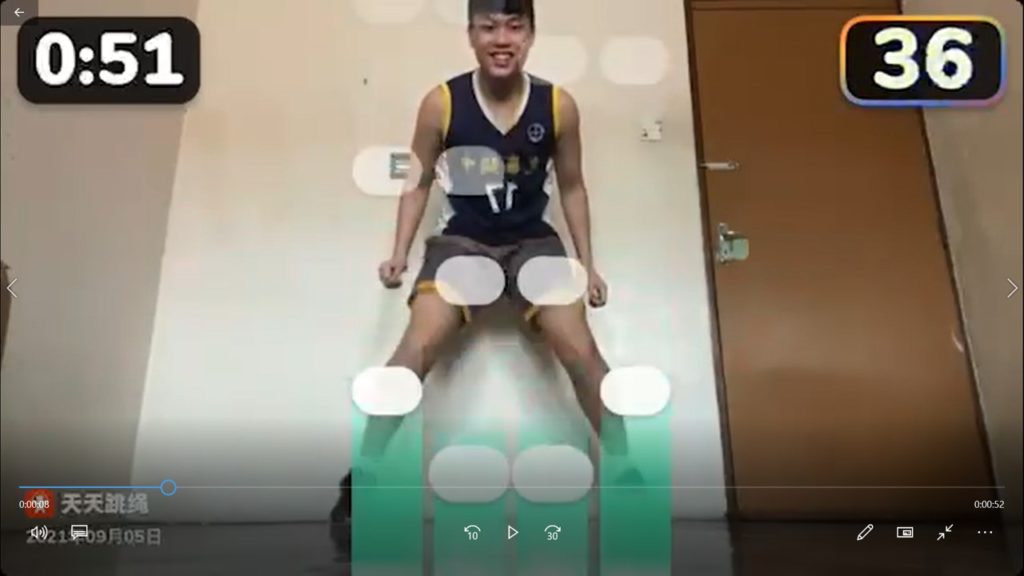
Task: Open the more options menu
Action: coord(985,532)
